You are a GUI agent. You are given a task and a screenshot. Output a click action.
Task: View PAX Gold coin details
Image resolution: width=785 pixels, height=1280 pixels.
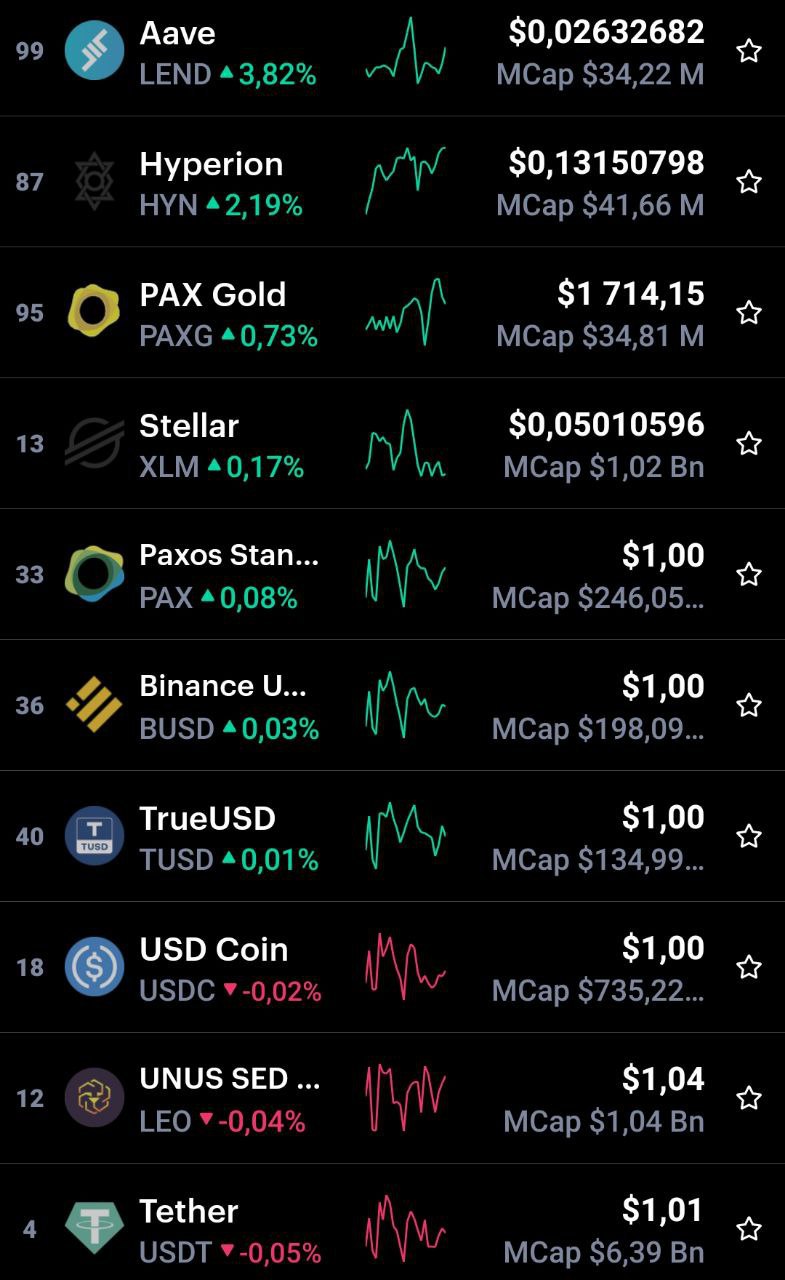click(392, 313)
